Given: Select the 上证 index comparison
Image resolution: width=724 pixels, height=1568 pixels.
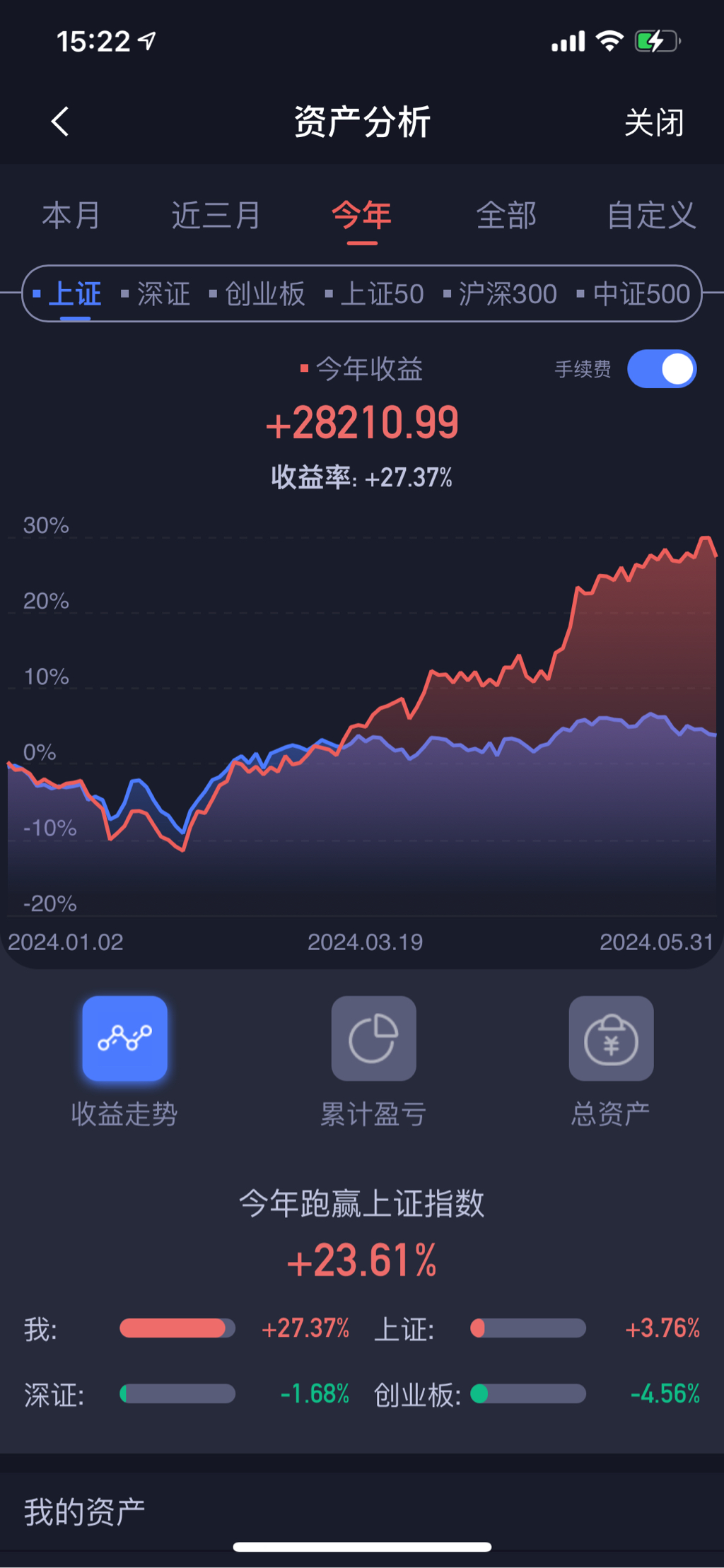Looking at the screenshot, I should [74, 294].
